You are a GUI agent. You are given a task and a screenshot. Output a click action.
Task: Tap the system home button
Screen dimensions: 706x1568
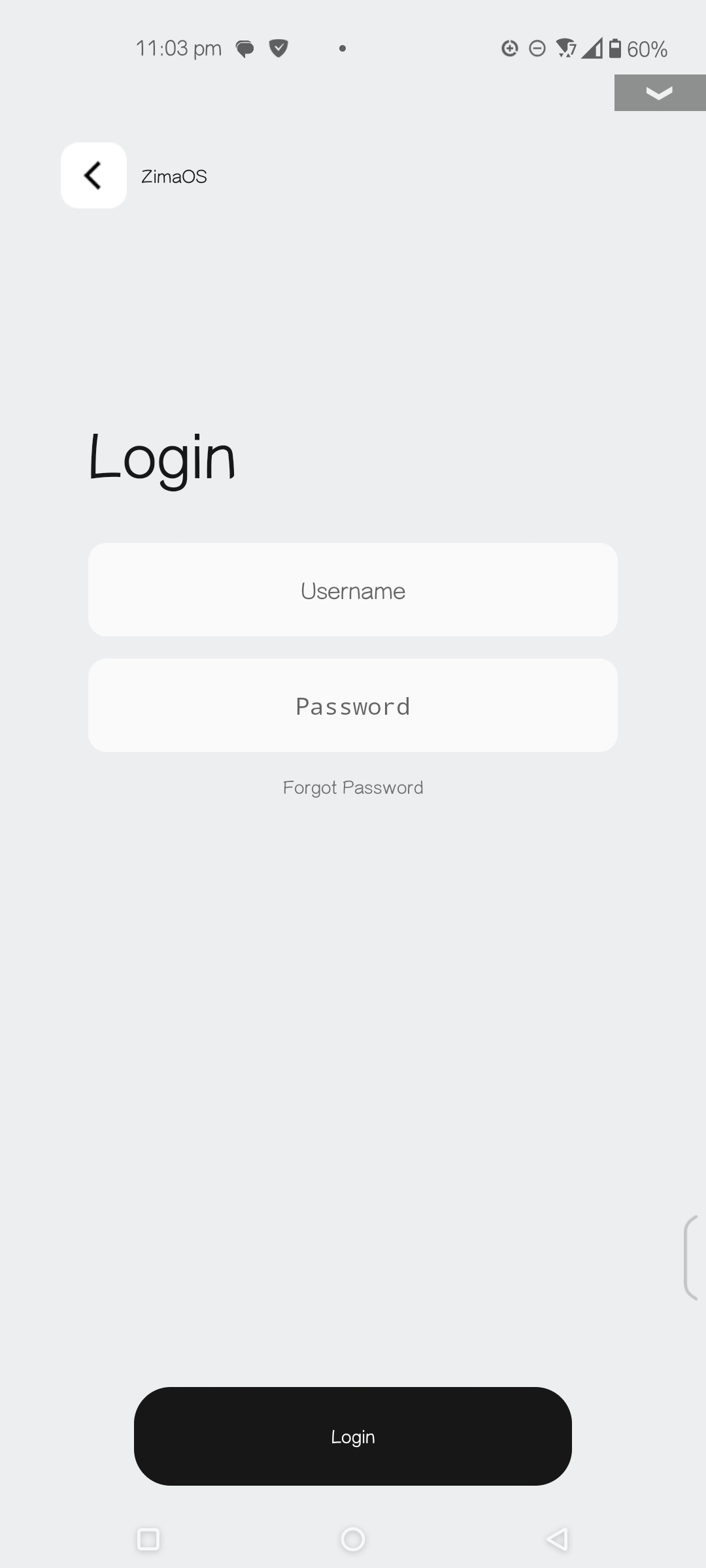point(353,1539)
